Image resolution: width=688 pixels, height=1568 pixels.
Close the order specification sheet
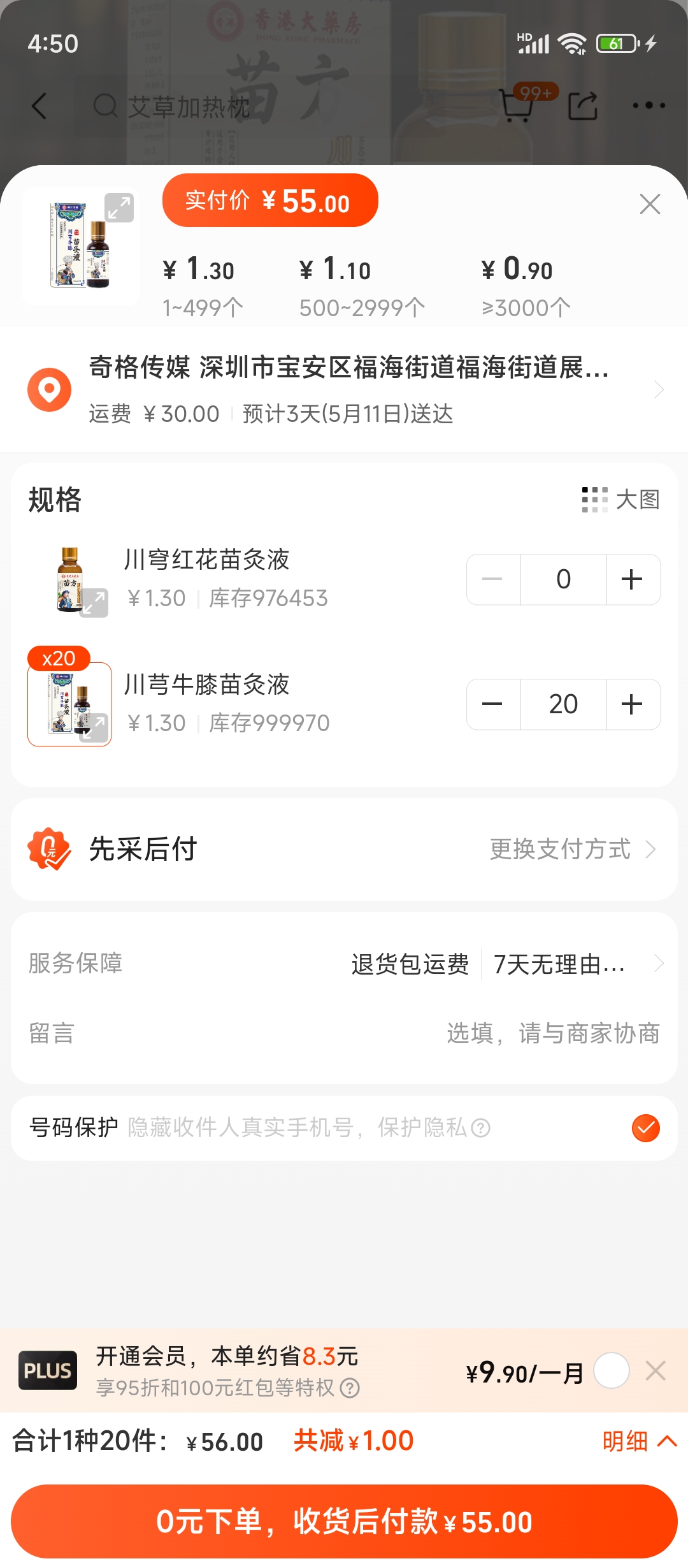click(x=650, y=204)
